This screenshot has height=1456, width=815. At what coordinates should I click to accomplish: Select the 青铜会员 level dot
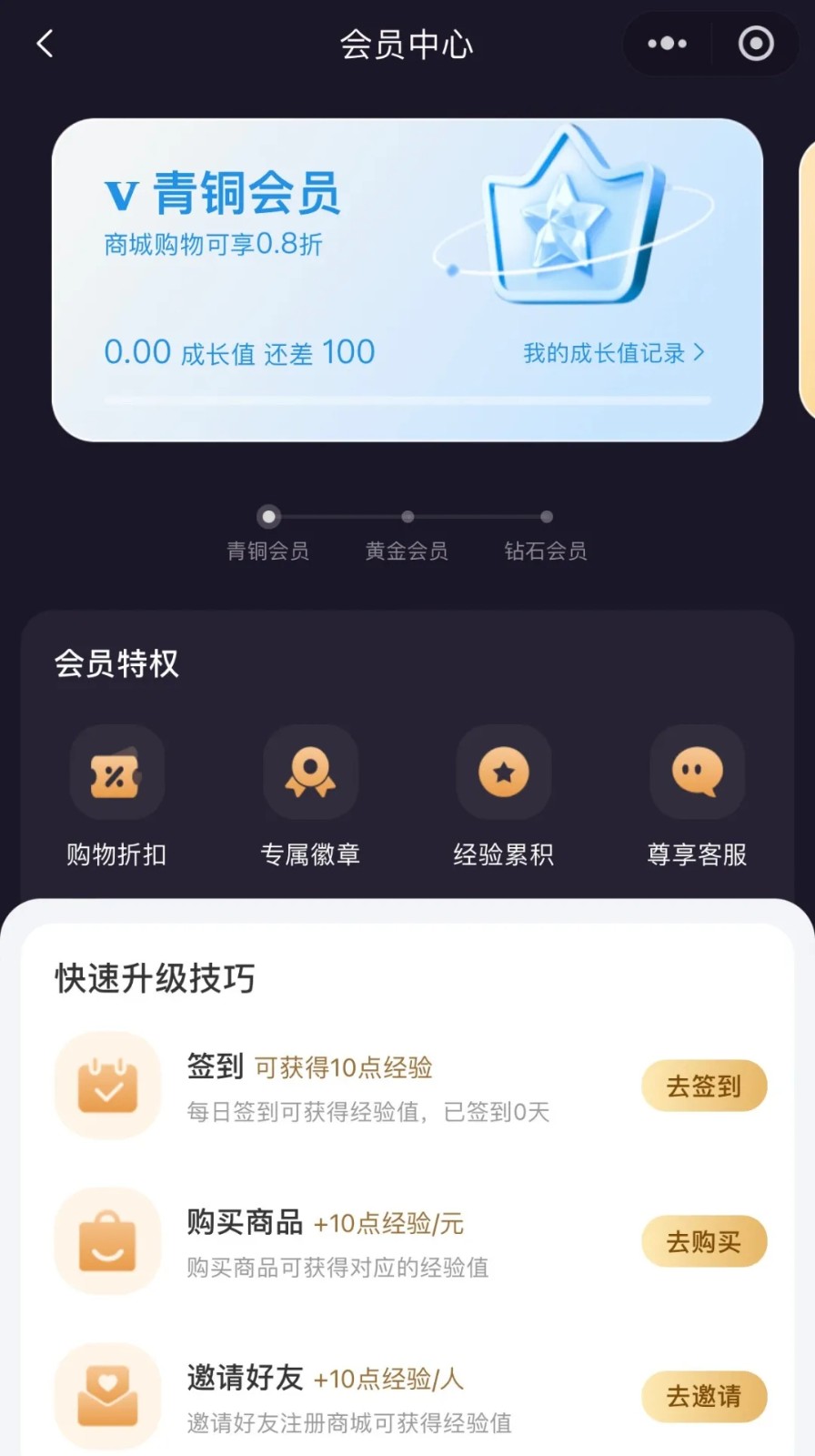268,516
